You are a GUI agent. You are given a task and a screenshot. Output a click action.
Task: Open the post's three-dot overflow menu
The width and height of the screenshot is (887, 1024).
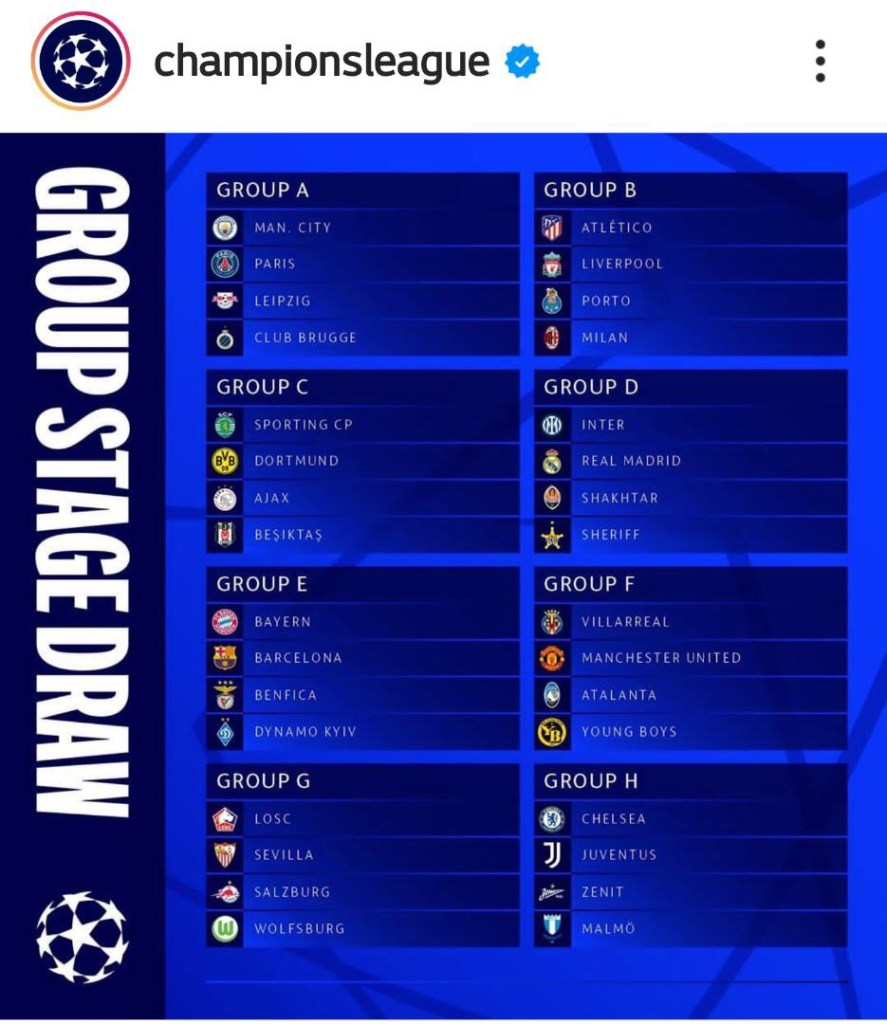820,62
